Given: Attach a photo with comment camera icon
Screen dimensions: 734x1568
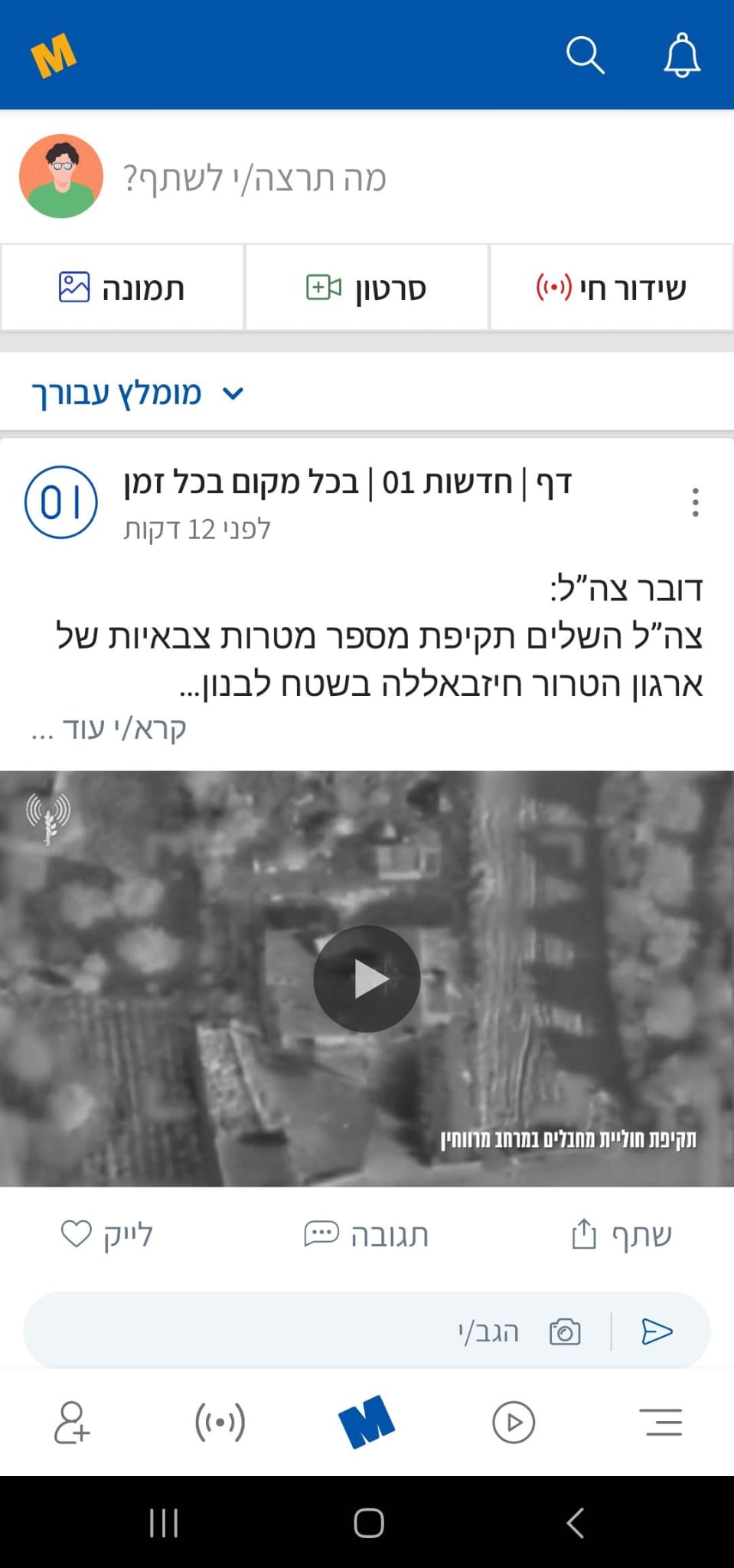Looking at the screenshot, I should point(565,1332).
